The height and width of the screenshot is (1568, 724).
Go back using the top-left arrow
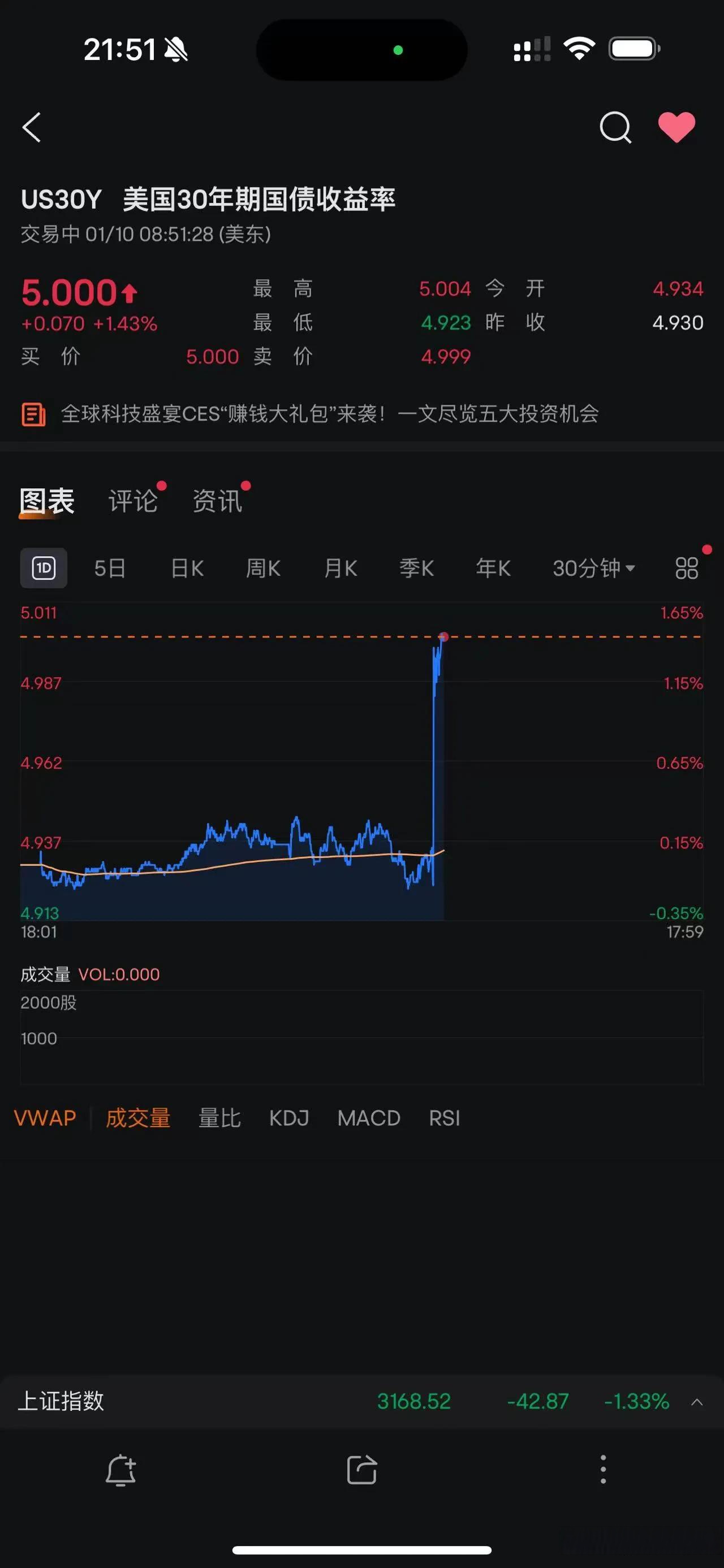[32, 127]
